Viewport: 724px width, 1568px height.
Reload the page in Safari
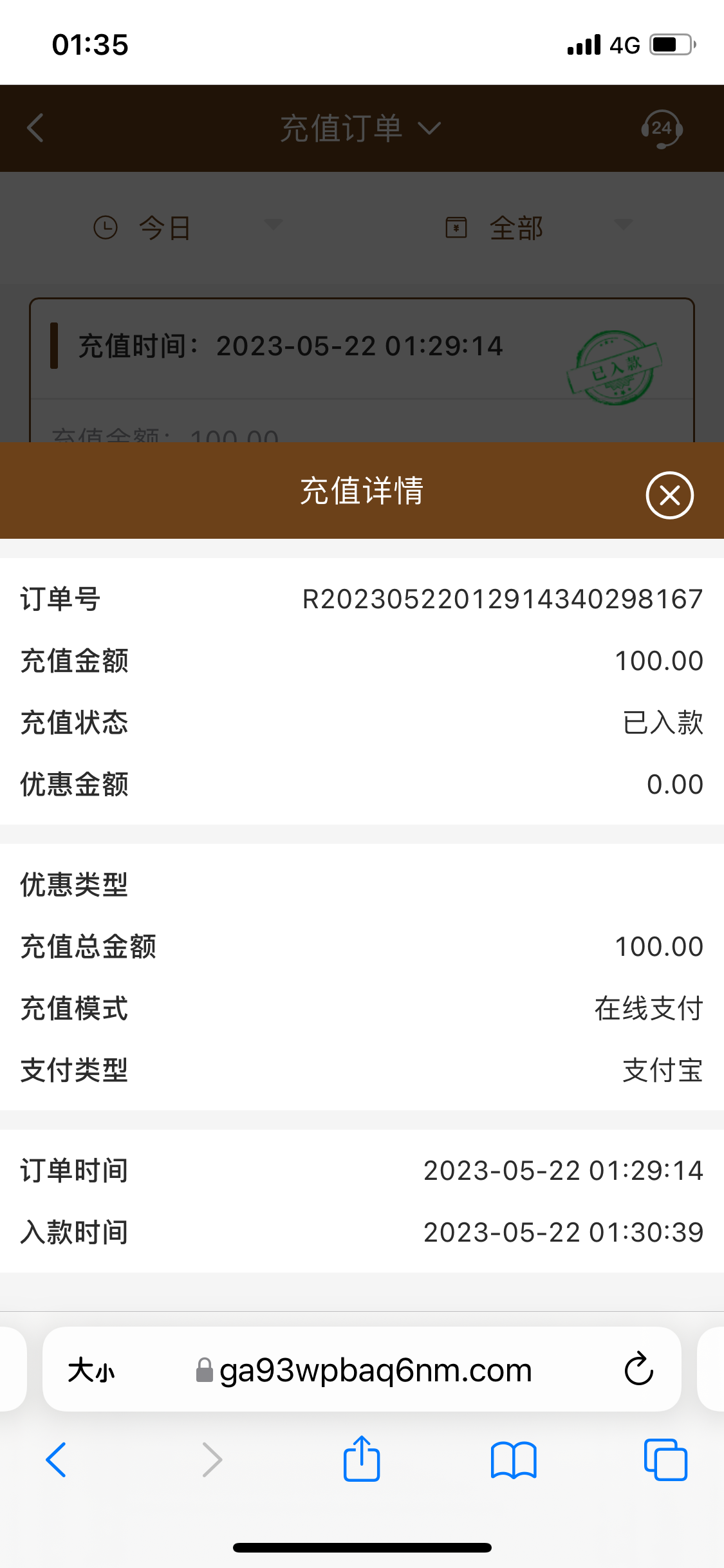pyautogui.click(x=638, y=1369)
